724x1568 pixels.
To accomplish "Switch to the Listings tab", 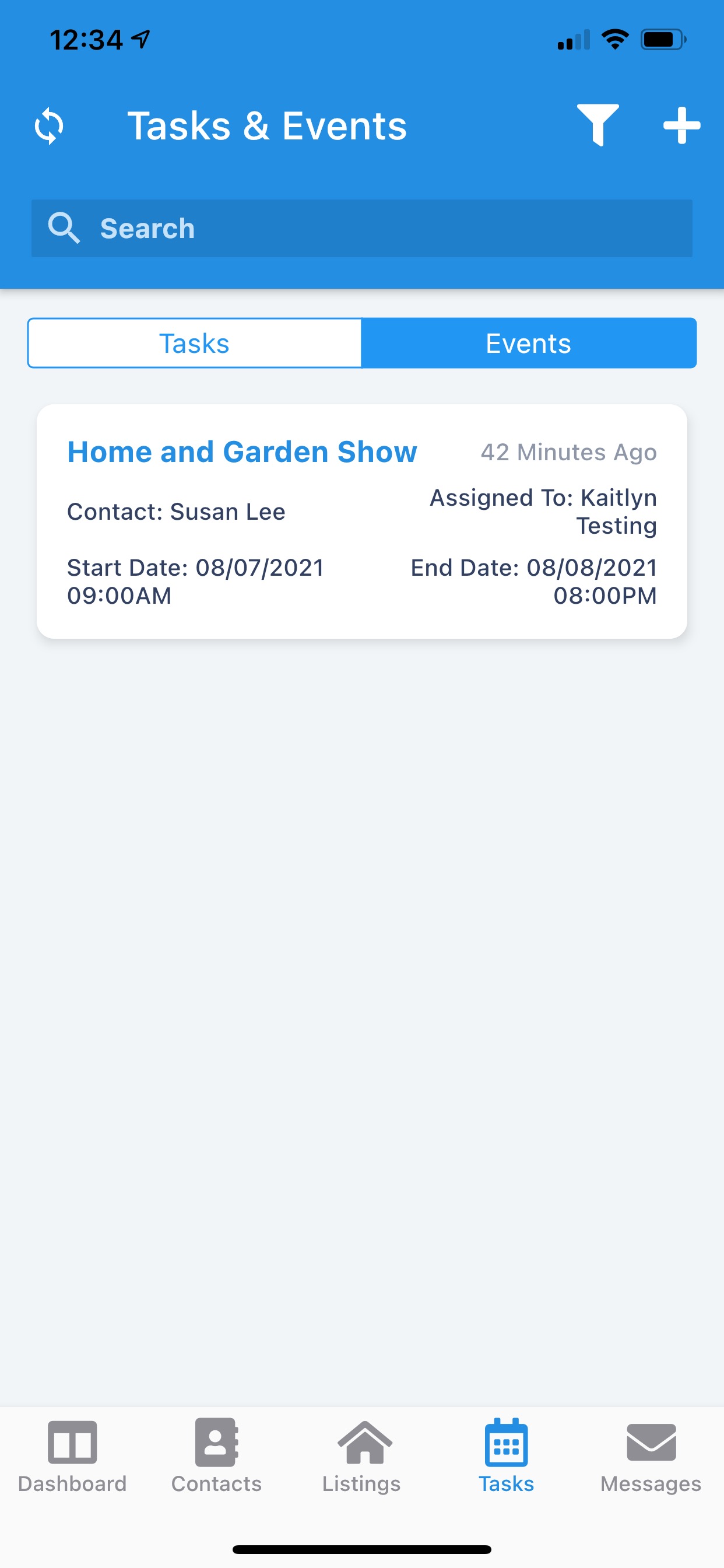I will point(361,1457).
